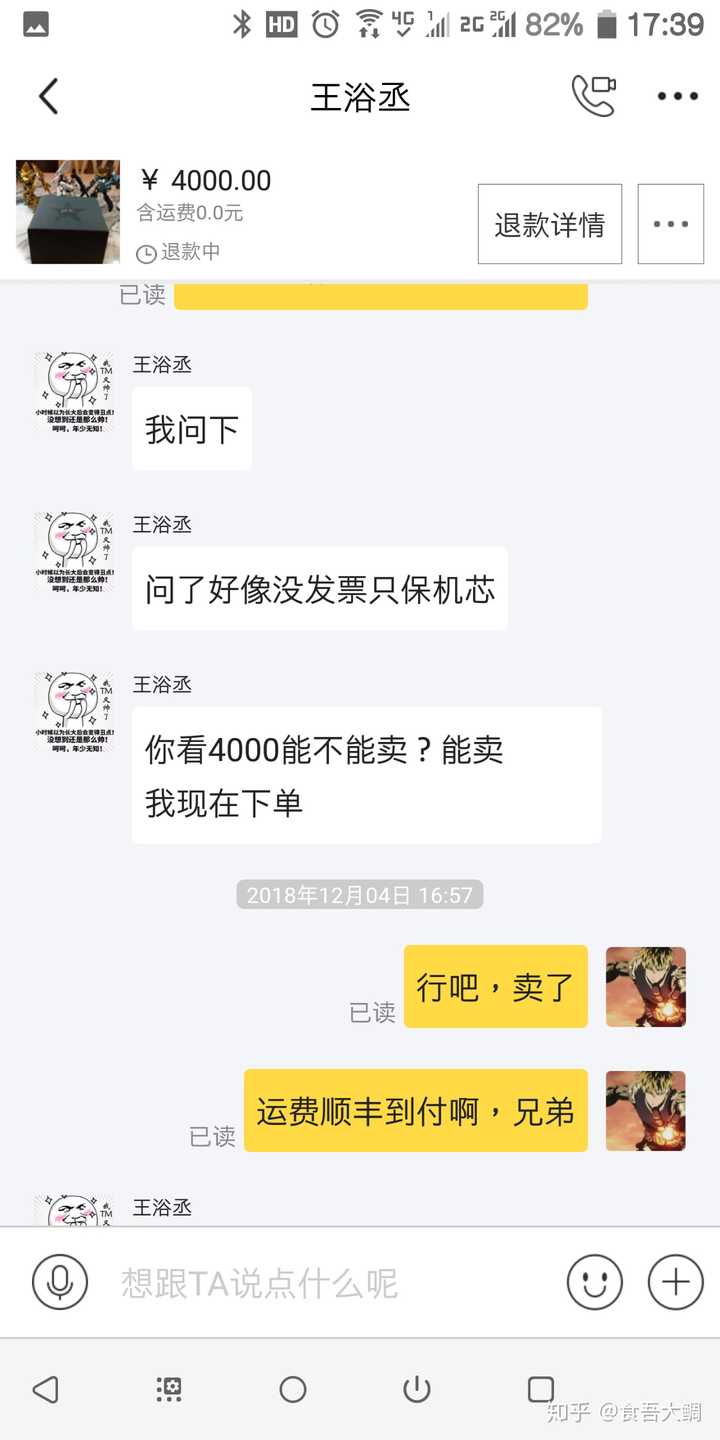Start a call with the phone-video icon
The height and width of the screenshot is (1440, 720).
(594, 95)
